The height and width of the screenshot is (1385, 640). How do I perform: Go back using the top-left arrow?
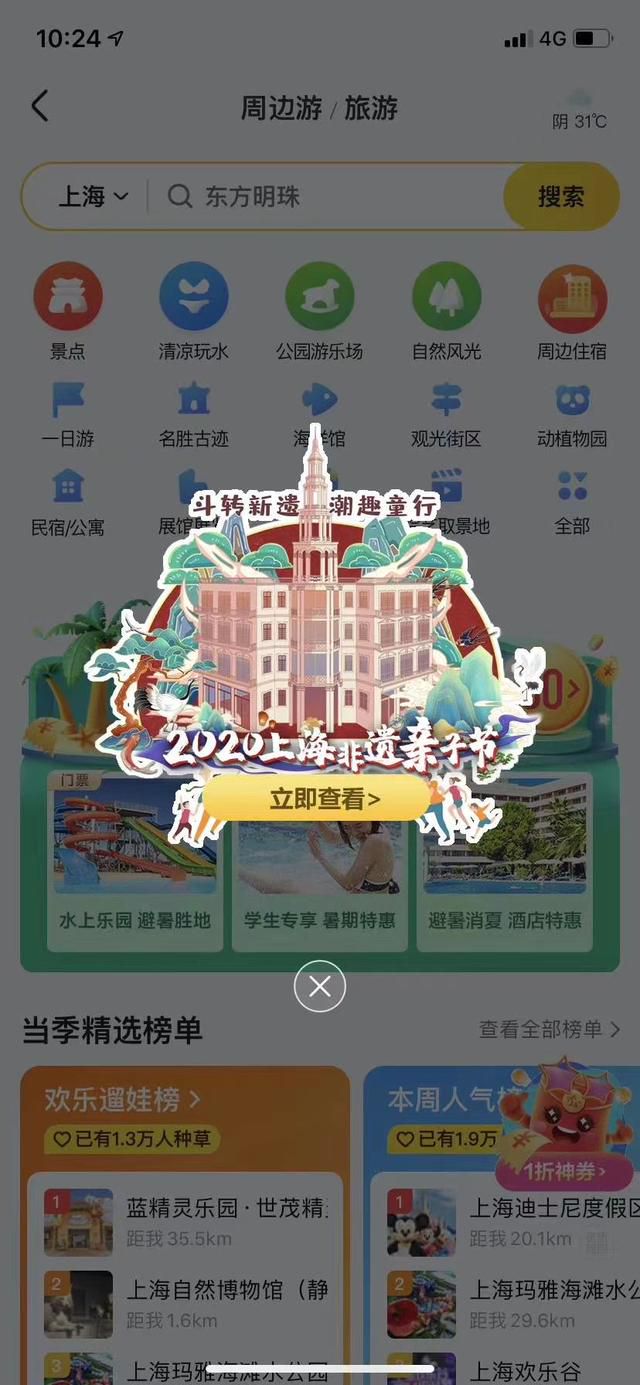click(x=40, y=106)
